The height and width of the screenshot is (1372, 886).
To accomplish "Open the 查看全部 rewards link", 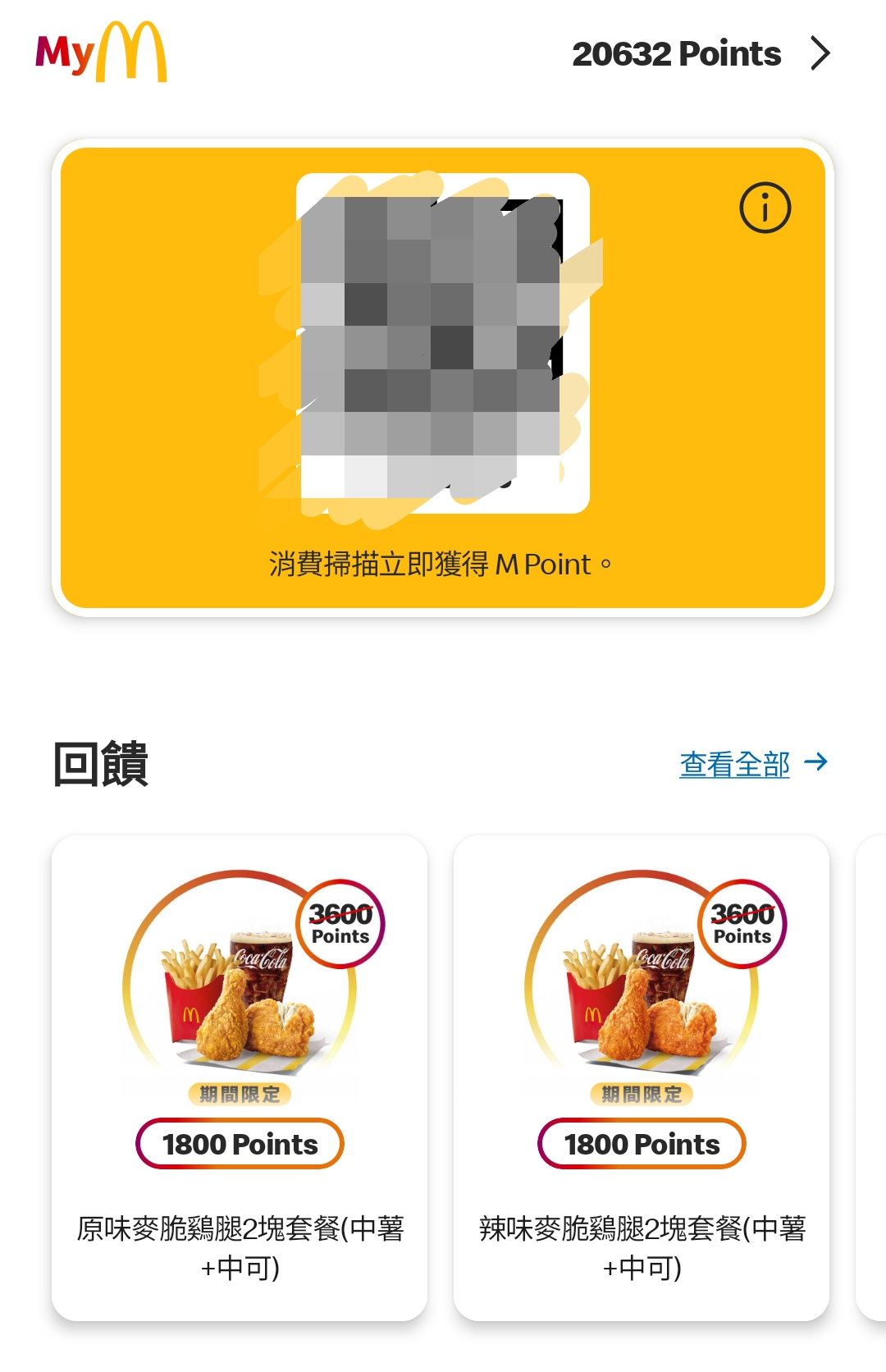I will 736,764.
